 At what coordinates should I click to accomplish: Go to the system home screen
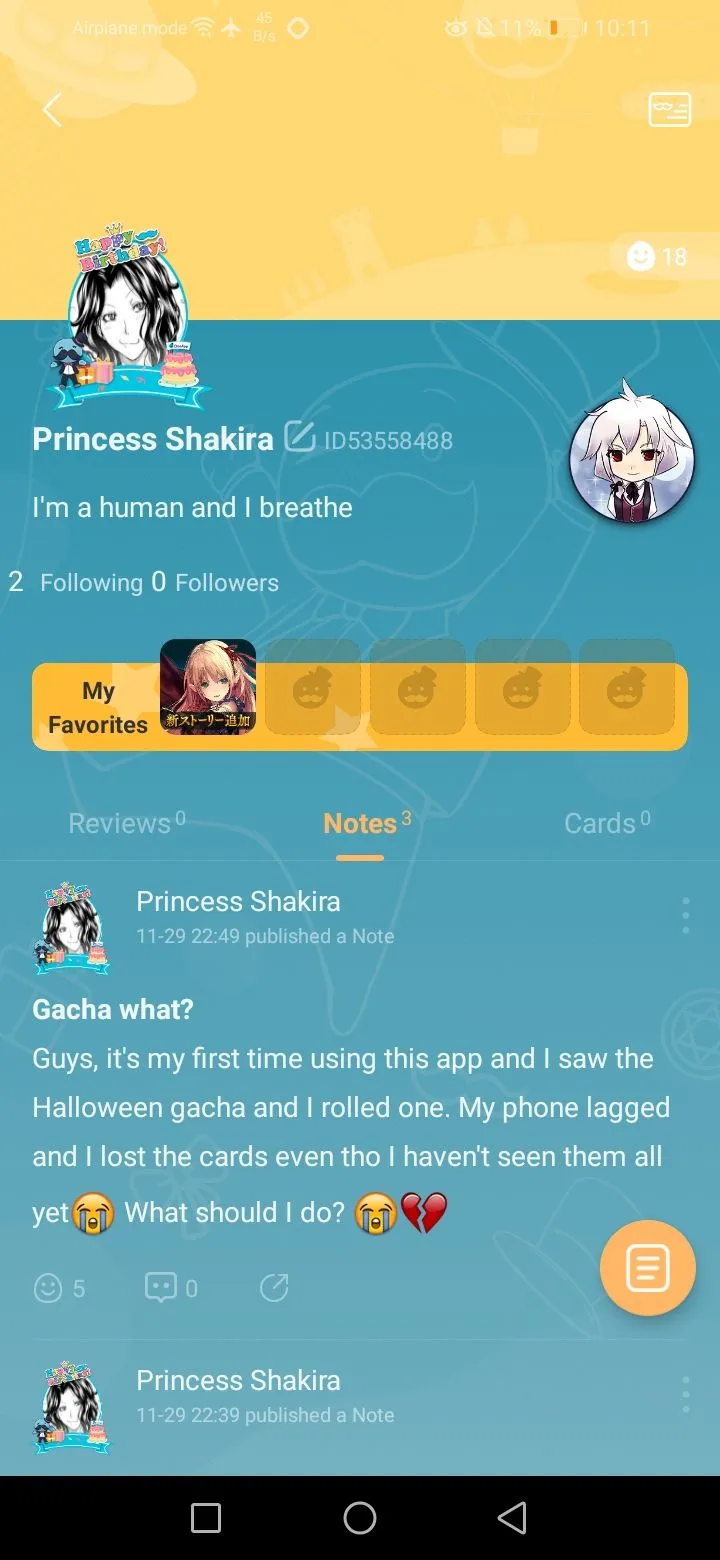click(x=360, y=1518)
